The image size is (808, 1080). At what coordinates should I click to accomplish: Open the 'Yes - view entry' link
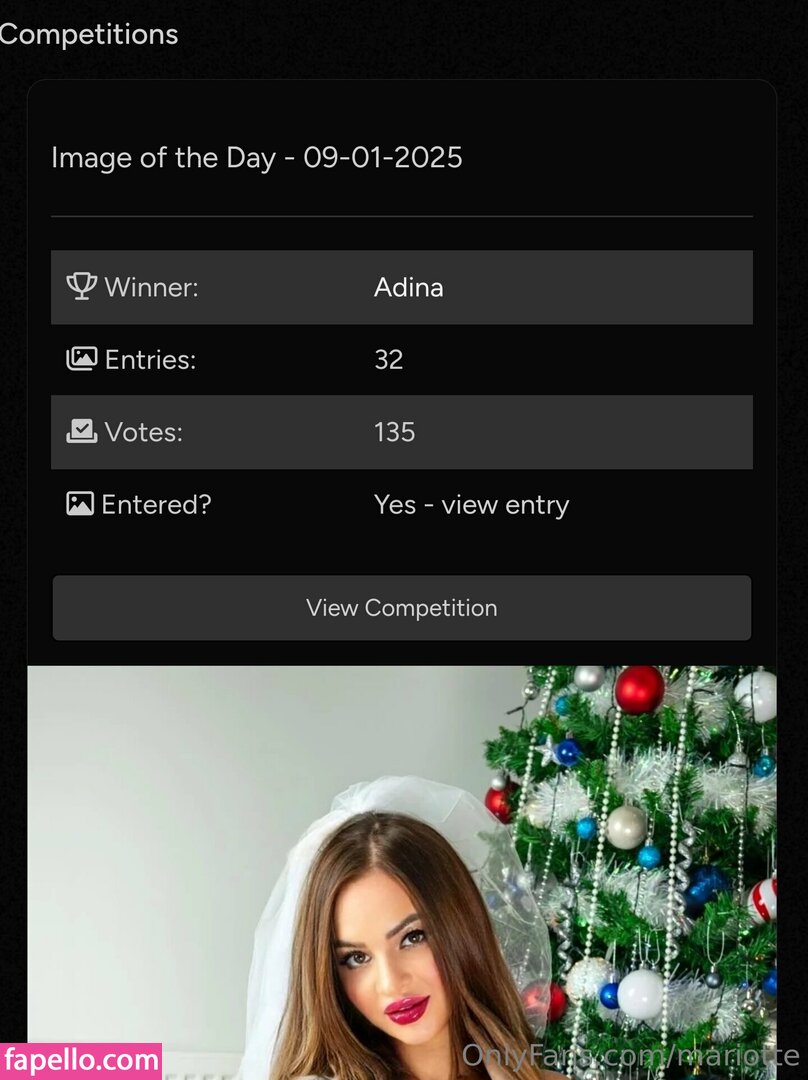click(x=471, y=505)
